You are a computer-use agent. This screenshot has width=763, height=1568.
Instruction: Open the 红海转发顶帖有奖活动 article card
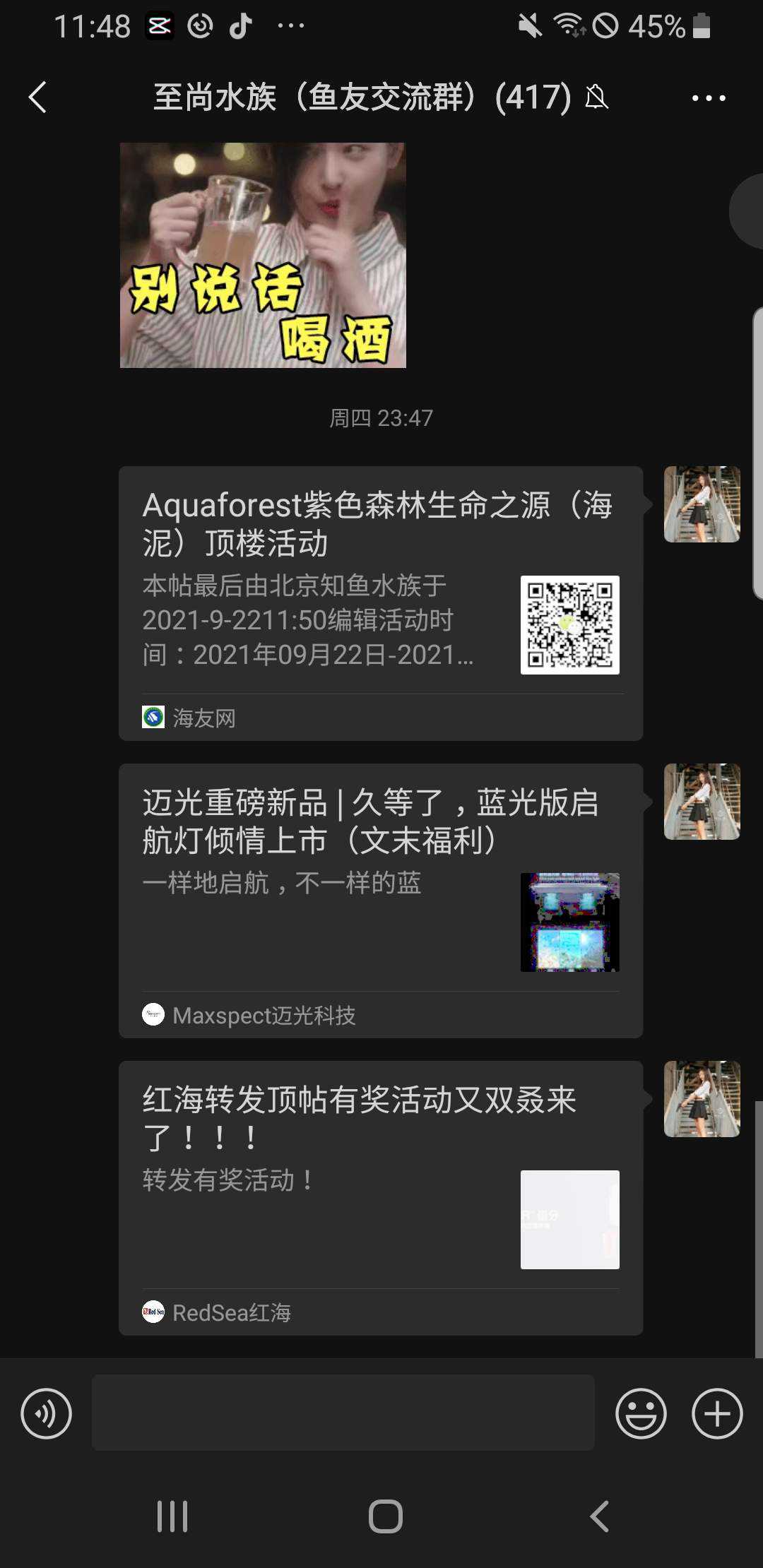click(380, 1197)
